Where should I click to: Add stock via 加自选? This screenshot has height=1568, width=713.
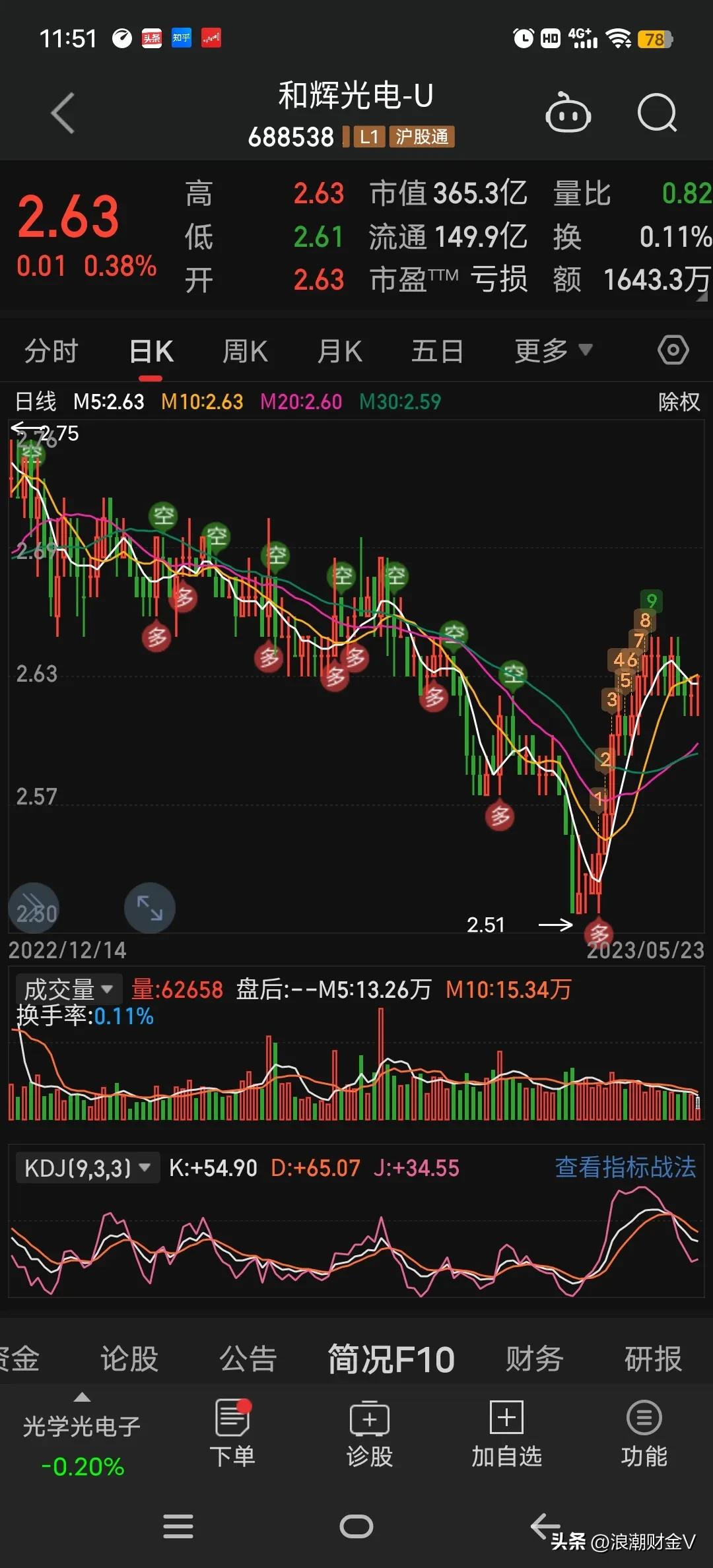[x=506, y=1433]
